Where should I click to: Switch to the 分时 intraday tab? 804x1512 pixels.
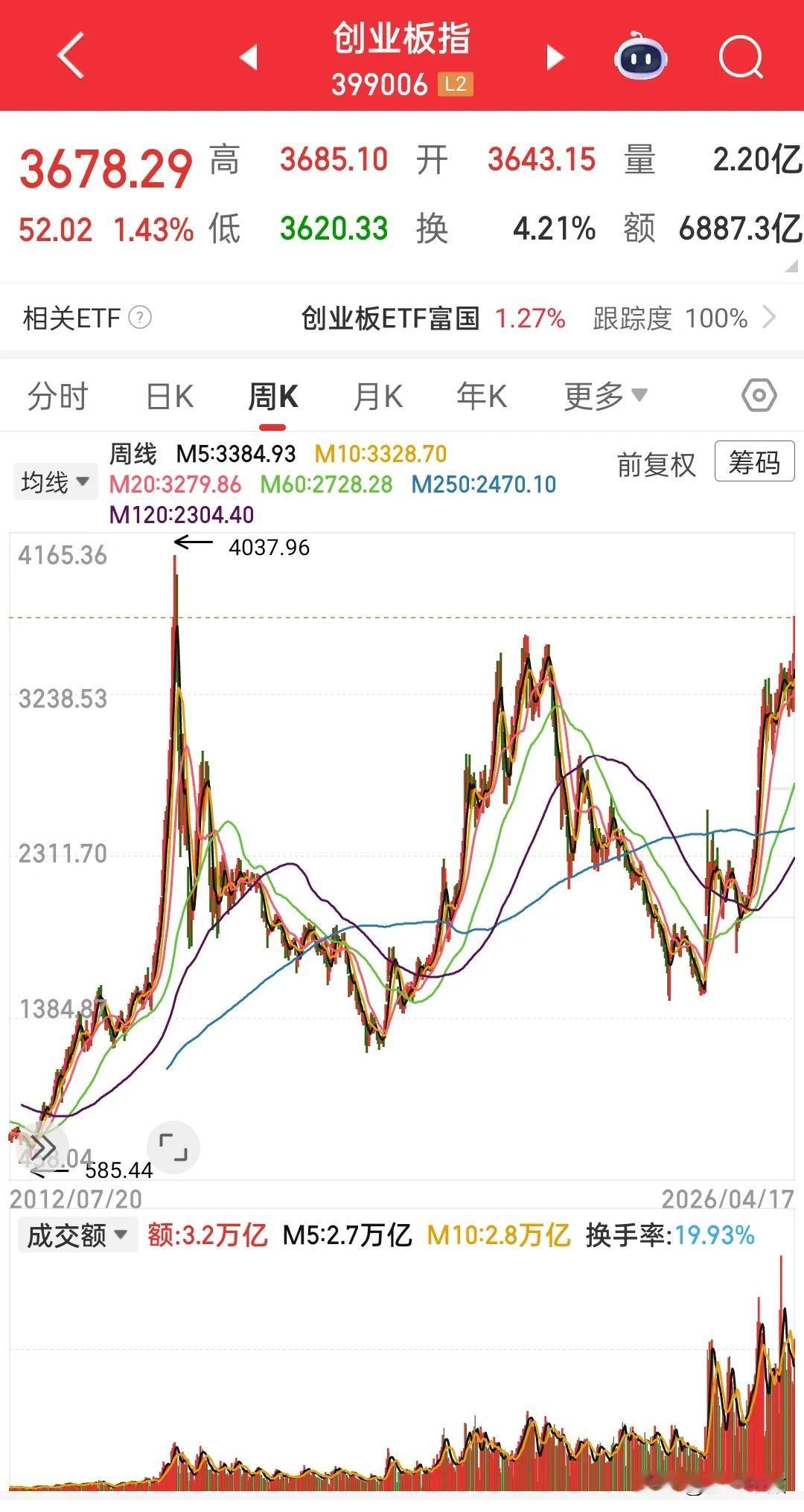(57, 397)
